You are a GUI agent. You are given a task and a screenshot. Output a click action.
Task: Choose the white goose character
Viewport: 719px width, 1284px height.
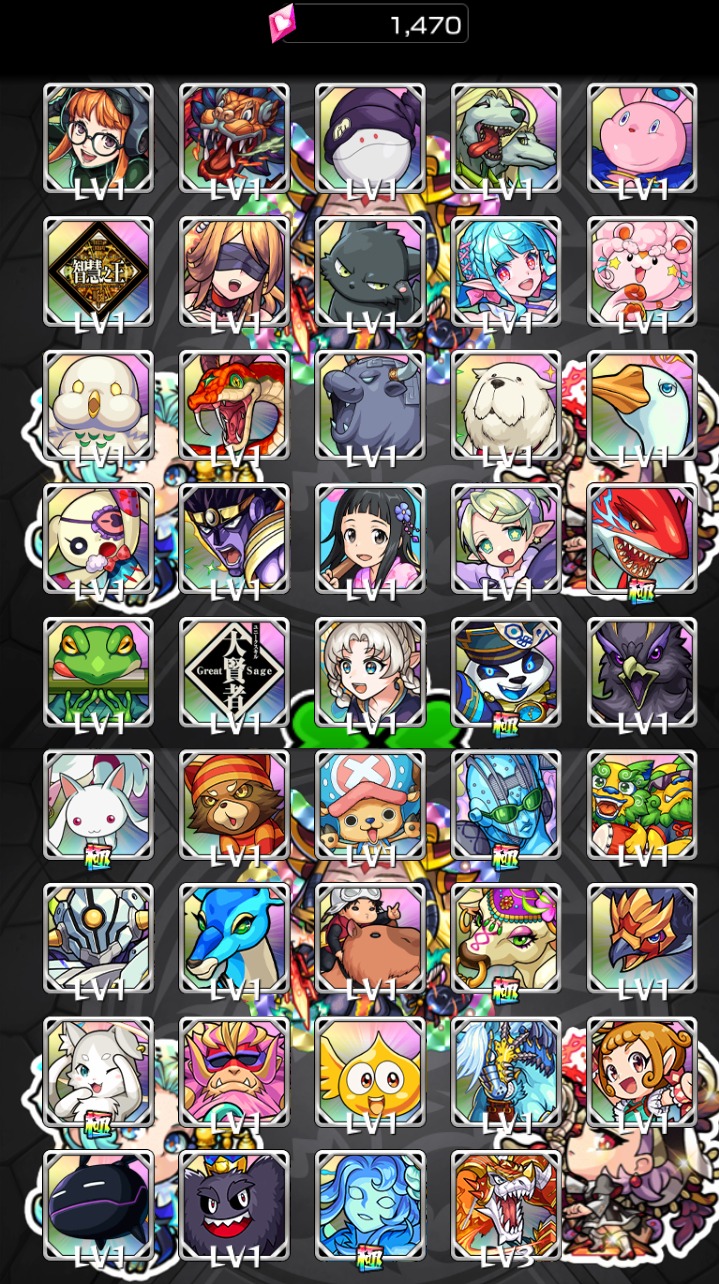tap(642, 405)
